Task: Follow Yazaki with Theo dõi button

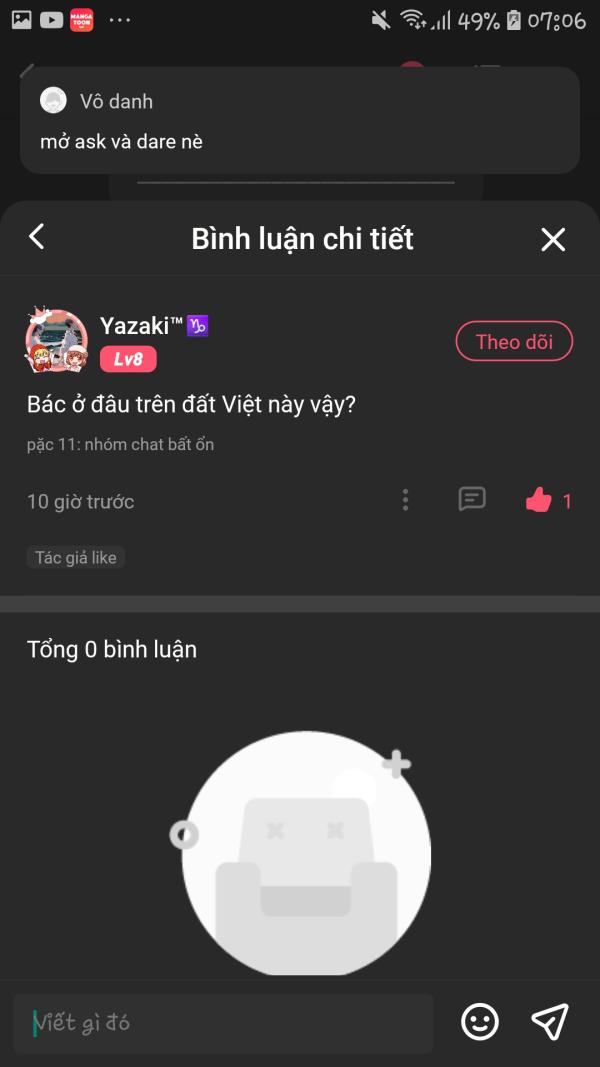Action: click(x=513, y=342)
